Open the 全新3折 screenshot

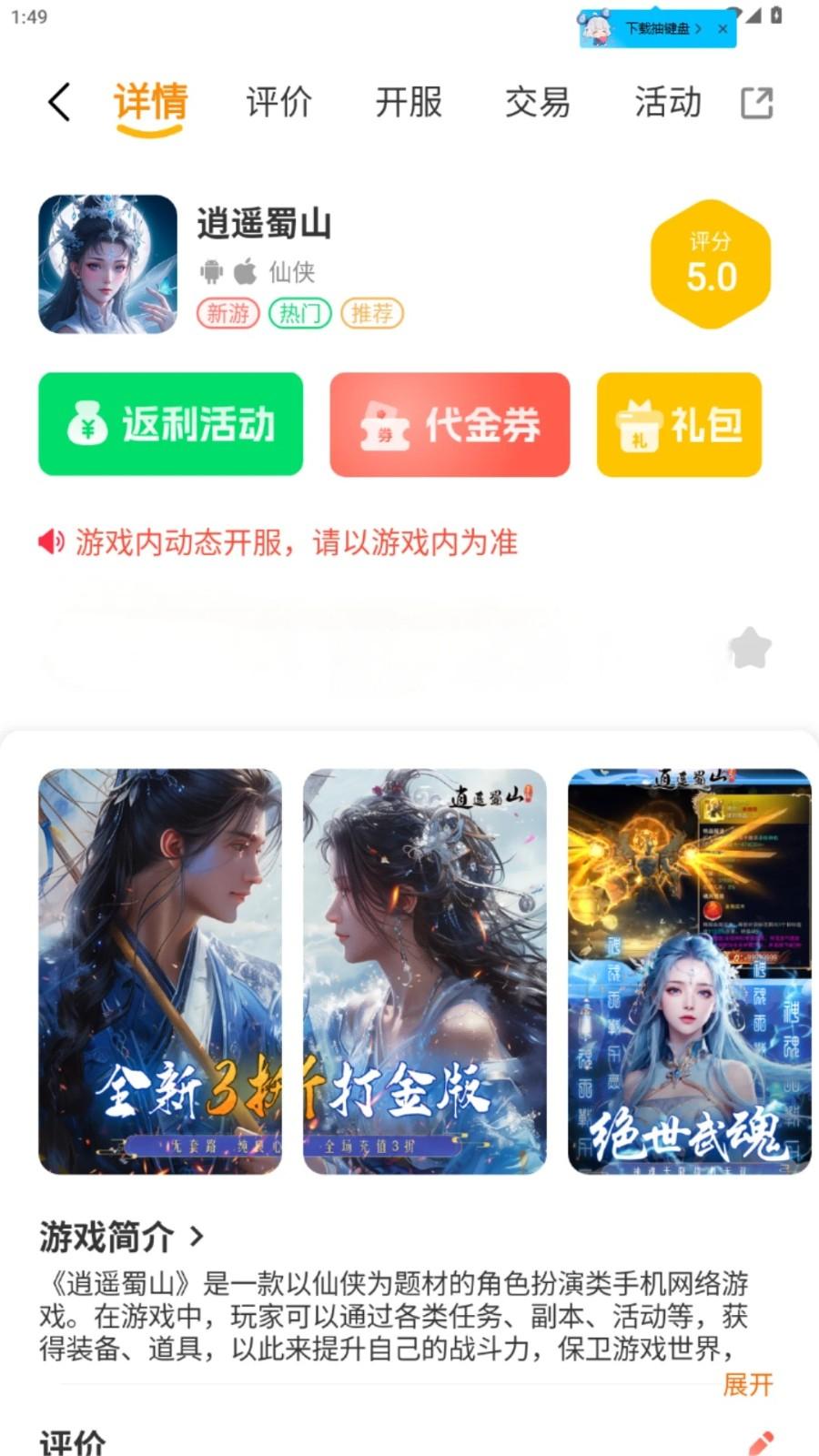click(160, 971)
